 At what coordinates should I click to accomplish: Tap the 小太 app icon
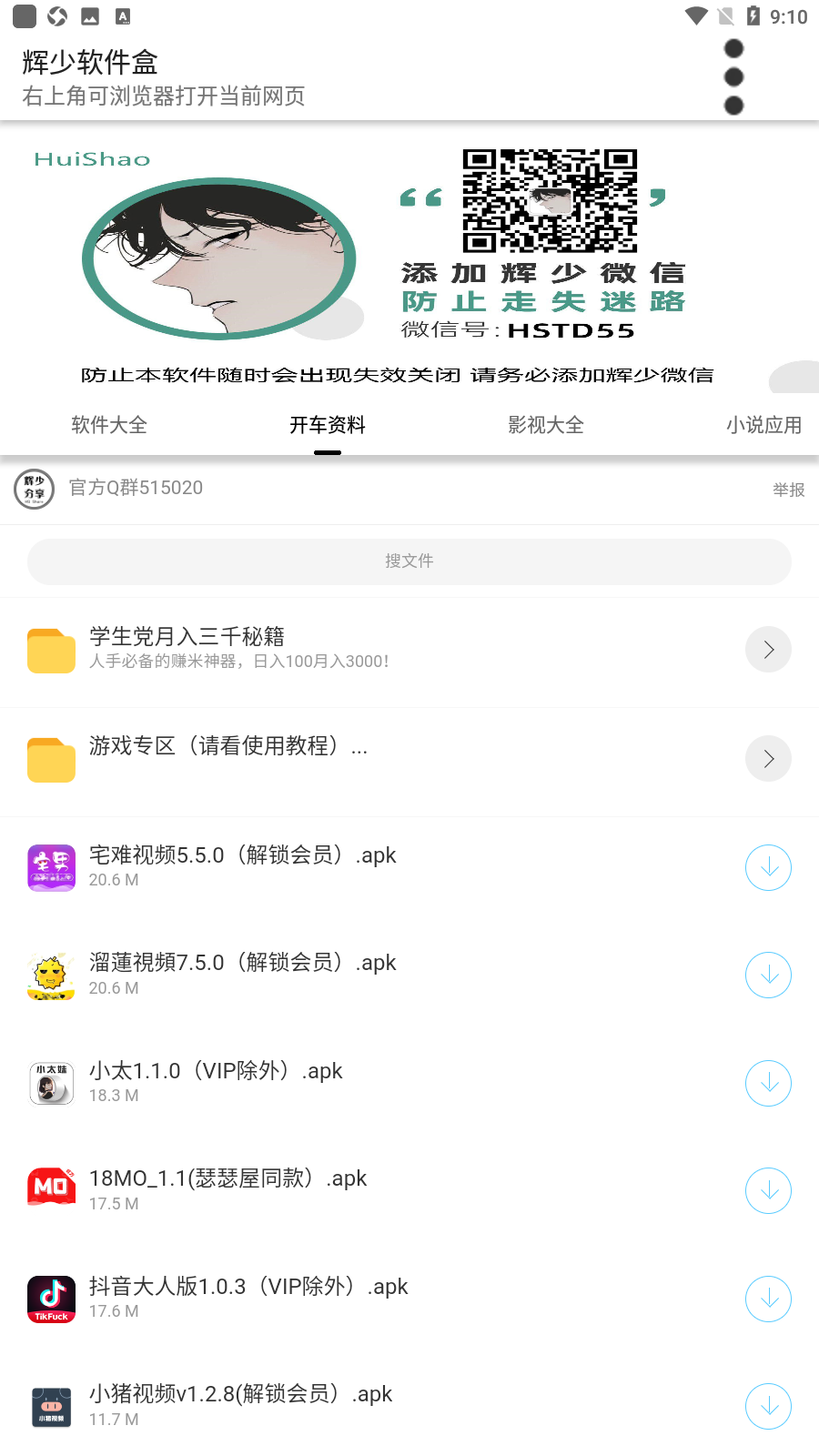tap(51, 1083)
